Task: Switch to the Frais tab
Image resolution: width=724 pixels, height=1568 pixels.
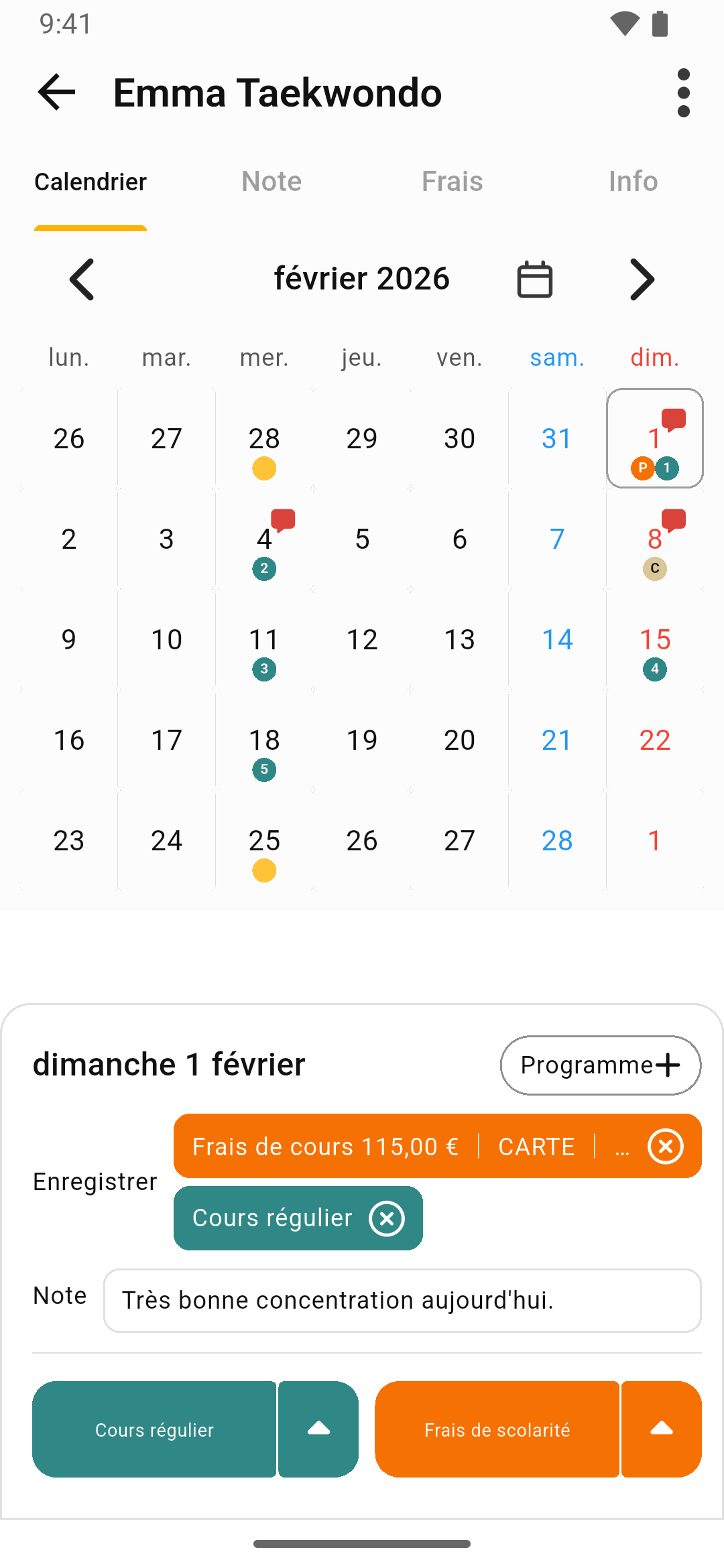Action: coord(452,181)
